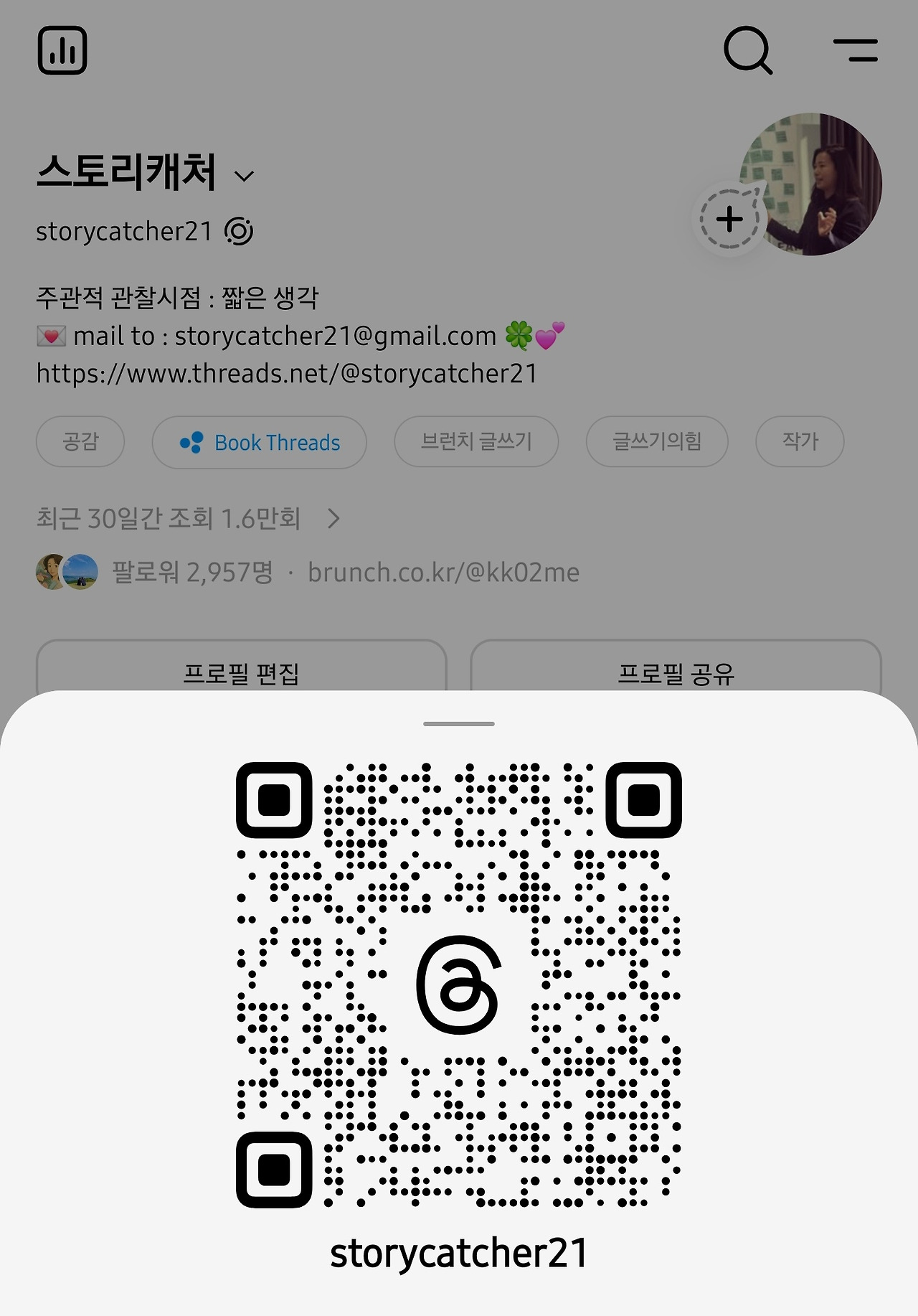Select the 작가 chip
The height and width of the screenshot is (1316, 918).
click(x=800, y=441)
